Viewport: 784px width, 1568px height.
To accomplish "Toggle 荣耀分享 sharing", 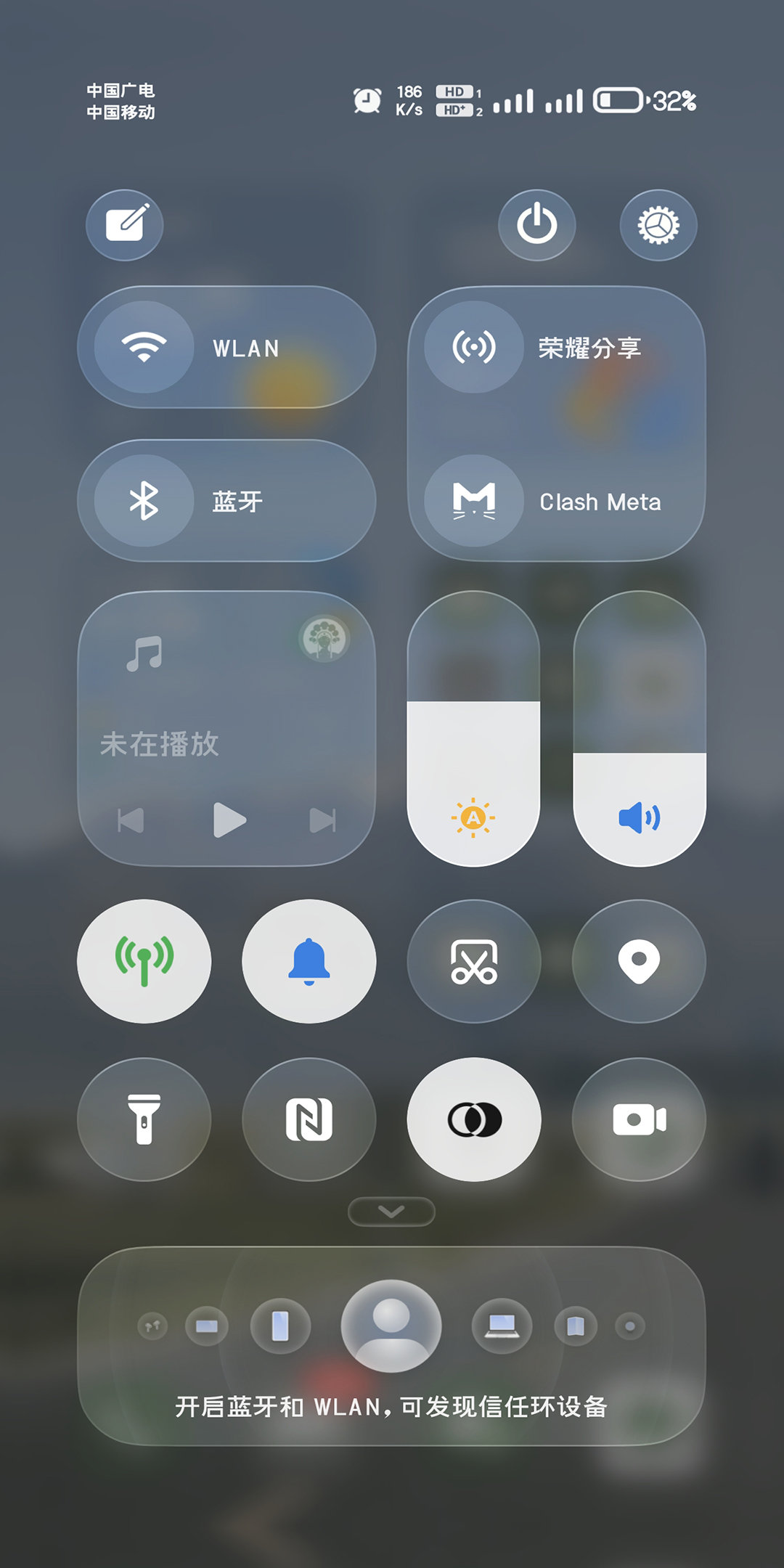I will [474, 347].
